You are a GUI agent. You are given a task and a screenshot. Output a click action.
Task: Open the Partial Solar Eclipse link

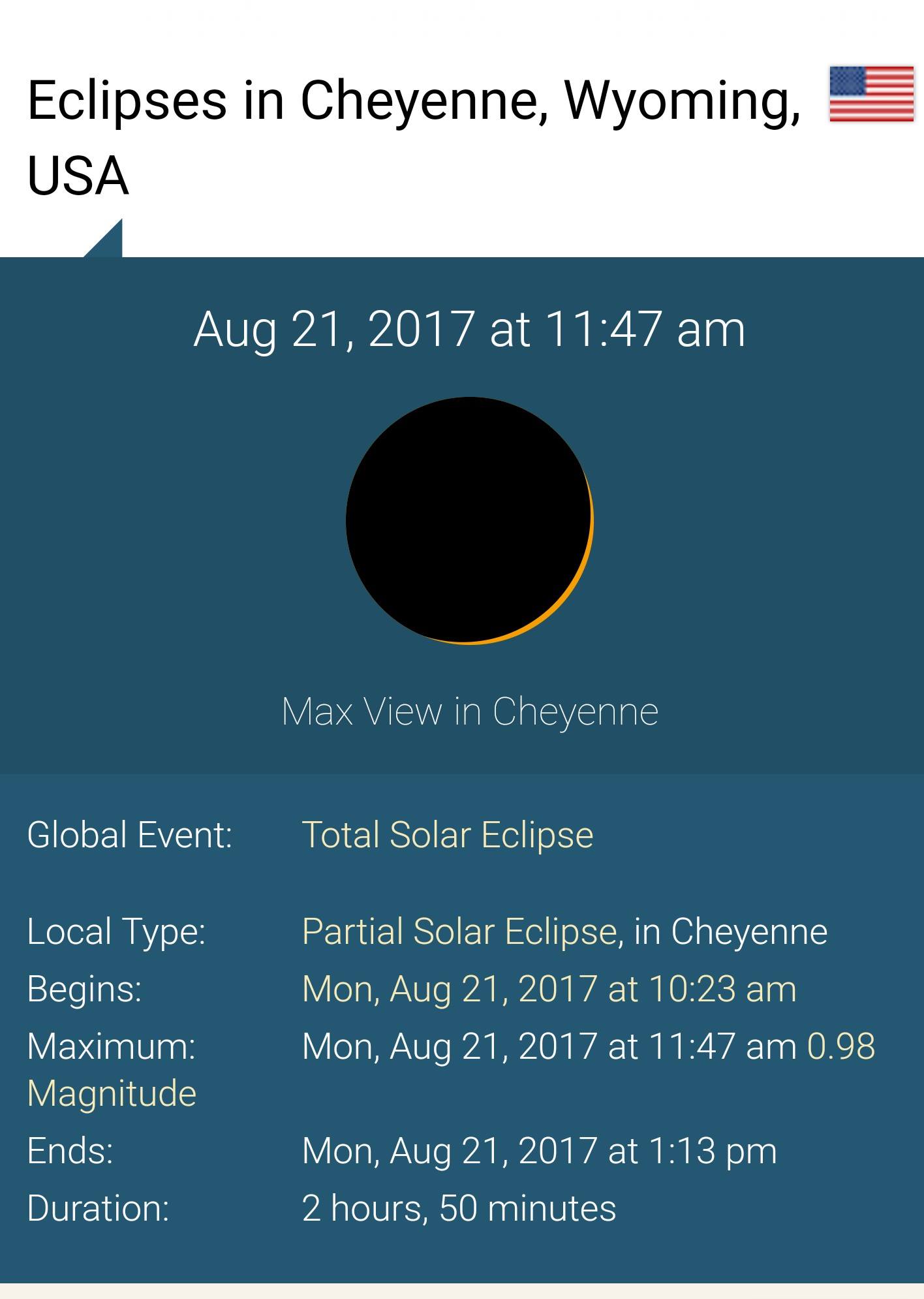pyautogui.click(x=459, y=931)
